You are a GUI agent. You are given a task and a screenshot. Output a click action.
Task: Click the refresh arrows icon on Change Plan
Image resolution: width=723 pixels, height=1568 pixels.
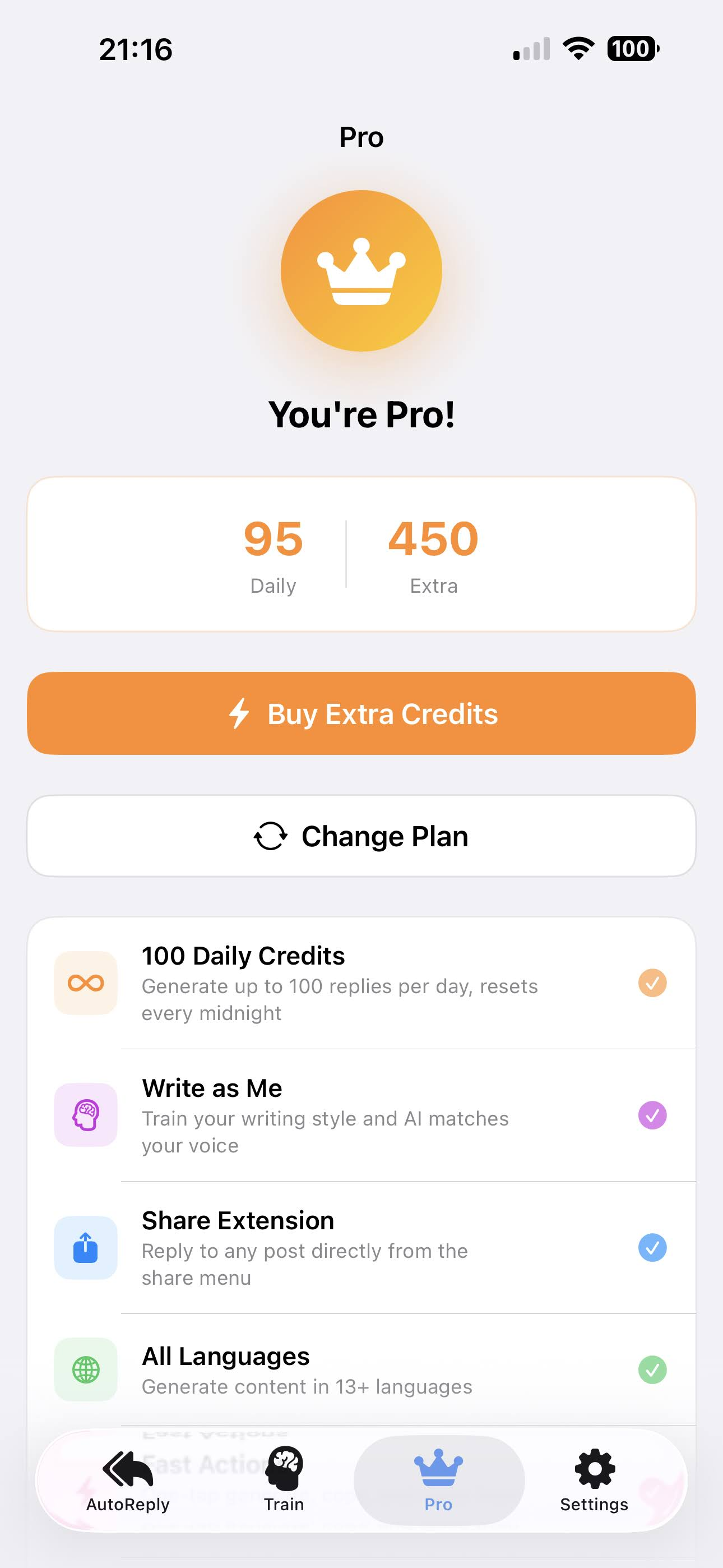[270, 836]
